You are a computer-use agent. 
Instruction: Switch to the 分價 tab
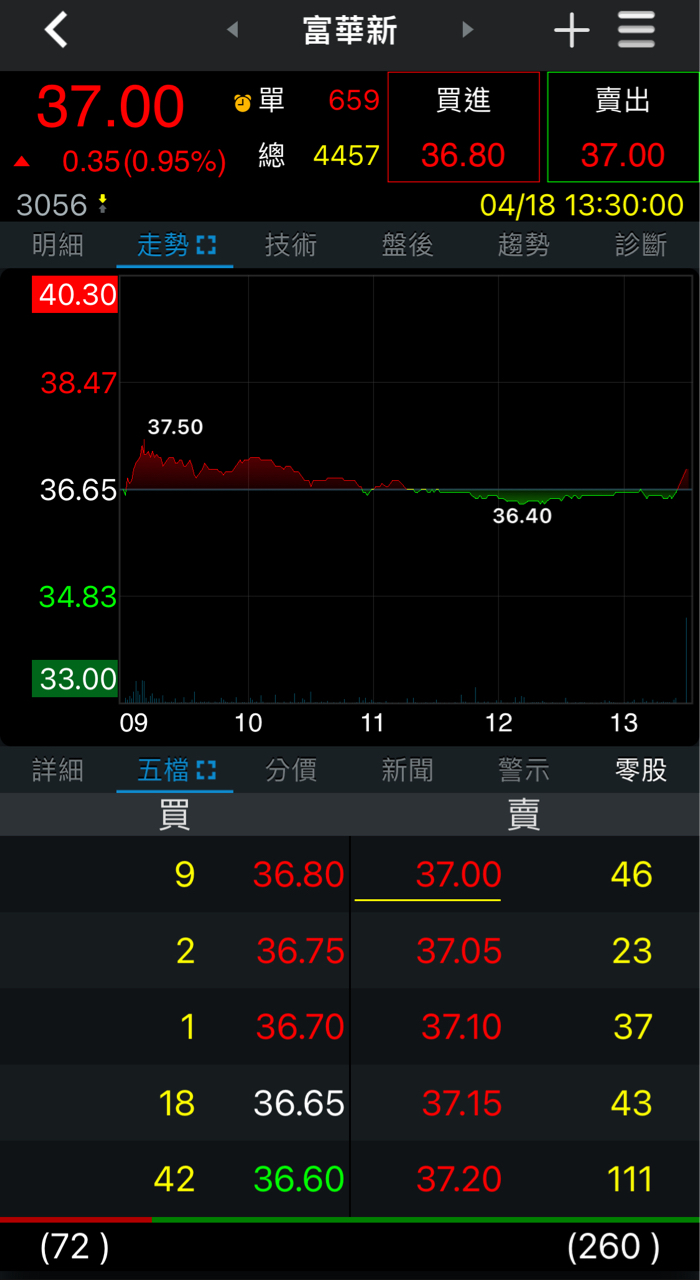point(291,770)
